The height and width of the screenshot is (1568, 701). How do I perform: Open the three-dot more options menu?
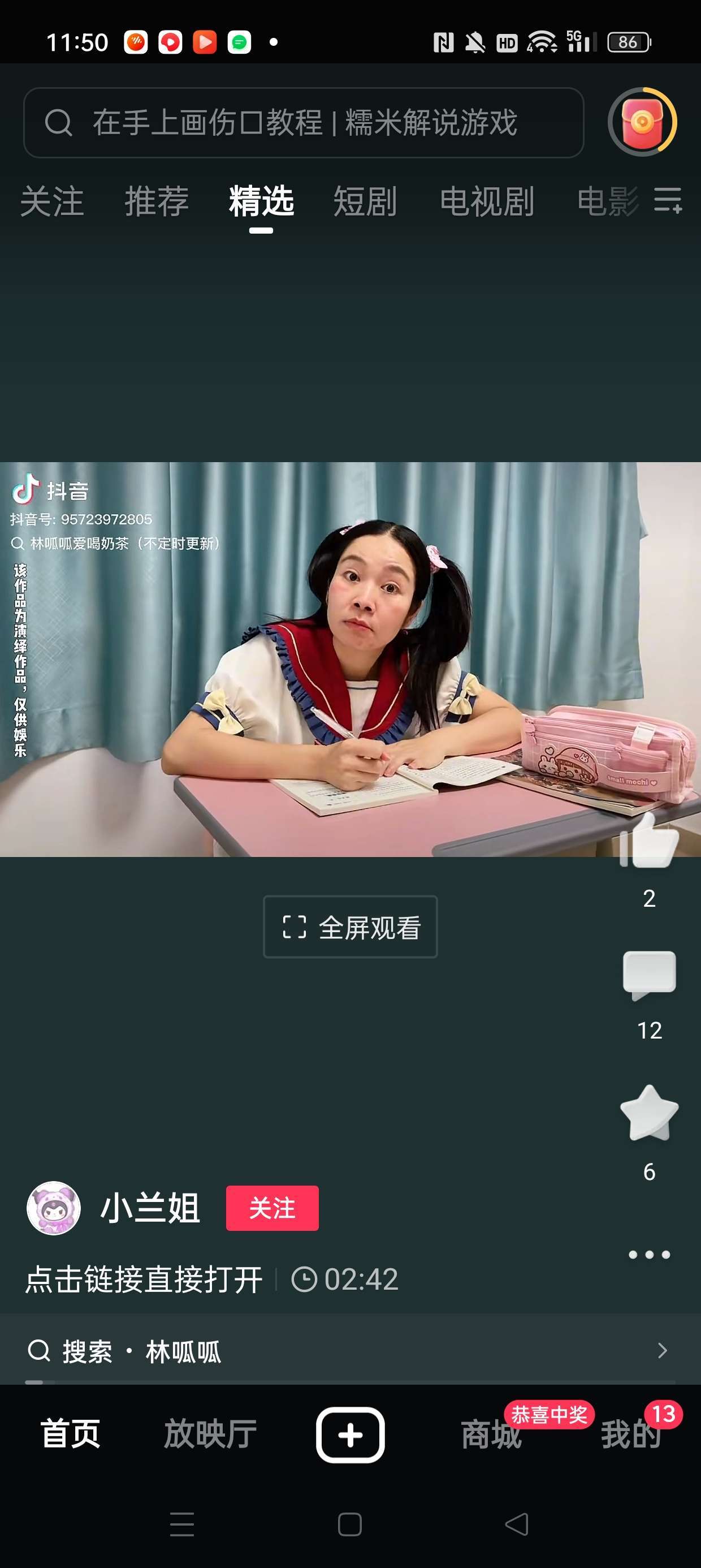648,1255
